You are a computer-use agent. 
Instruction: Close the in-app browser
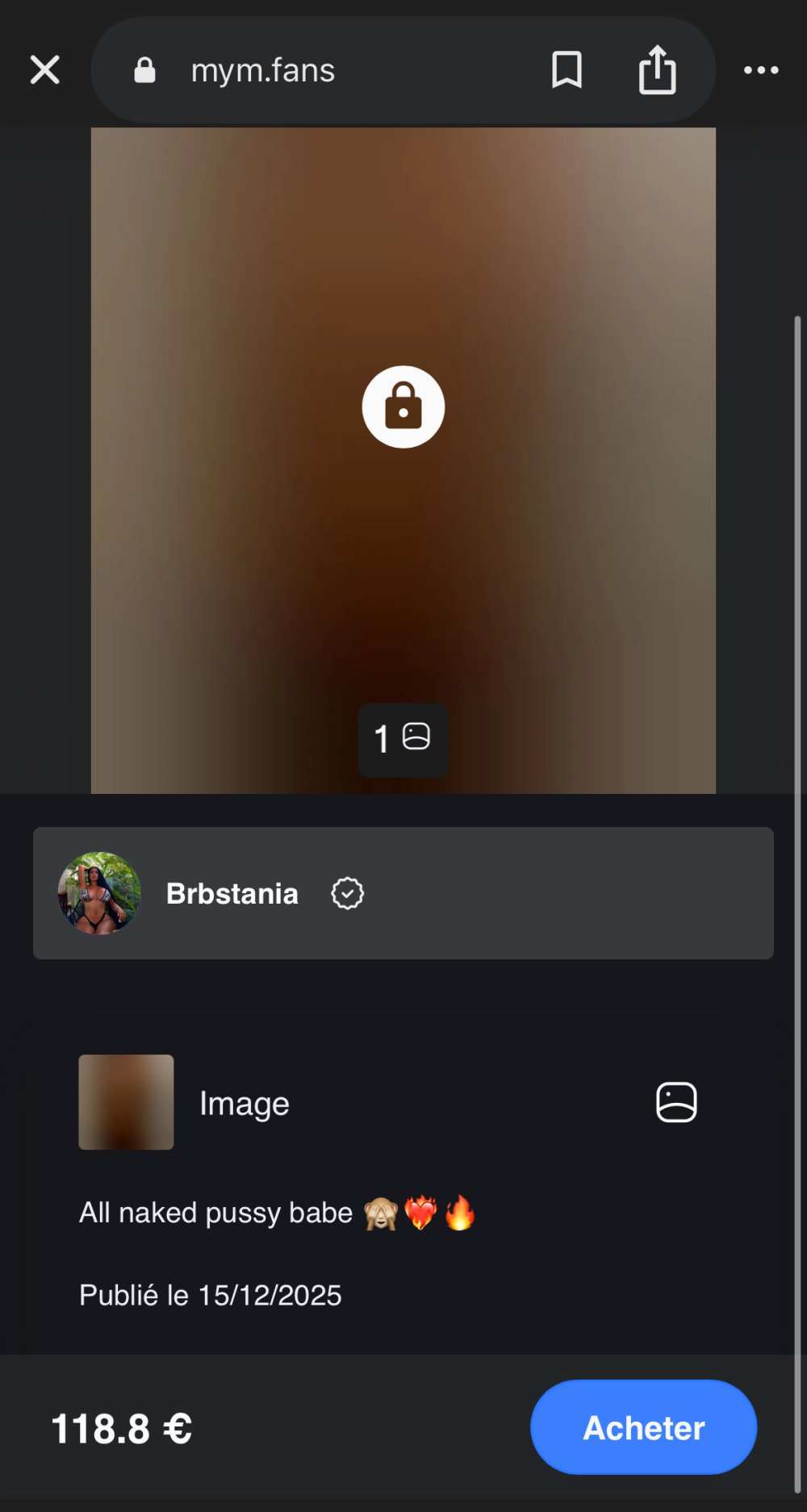(45, 70)
